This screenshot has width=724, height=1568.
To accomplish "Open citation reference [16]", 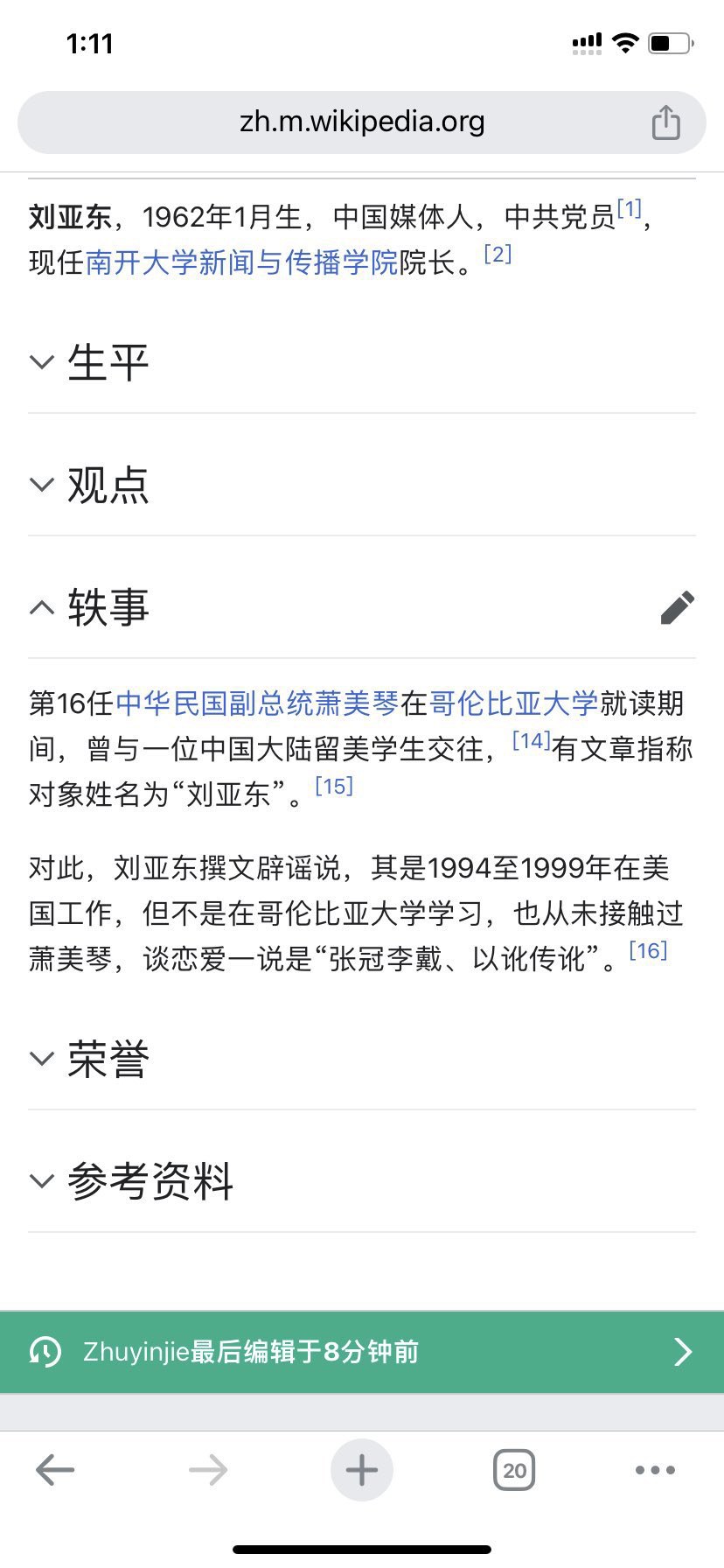I will tap(648, 951).
